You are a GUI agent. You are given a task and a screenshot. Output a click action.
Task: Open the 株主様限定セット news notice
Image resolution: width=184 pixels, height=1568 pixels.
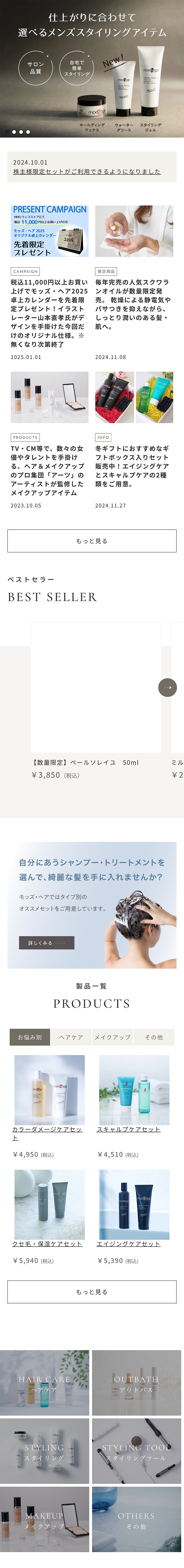tap(86, 172)
